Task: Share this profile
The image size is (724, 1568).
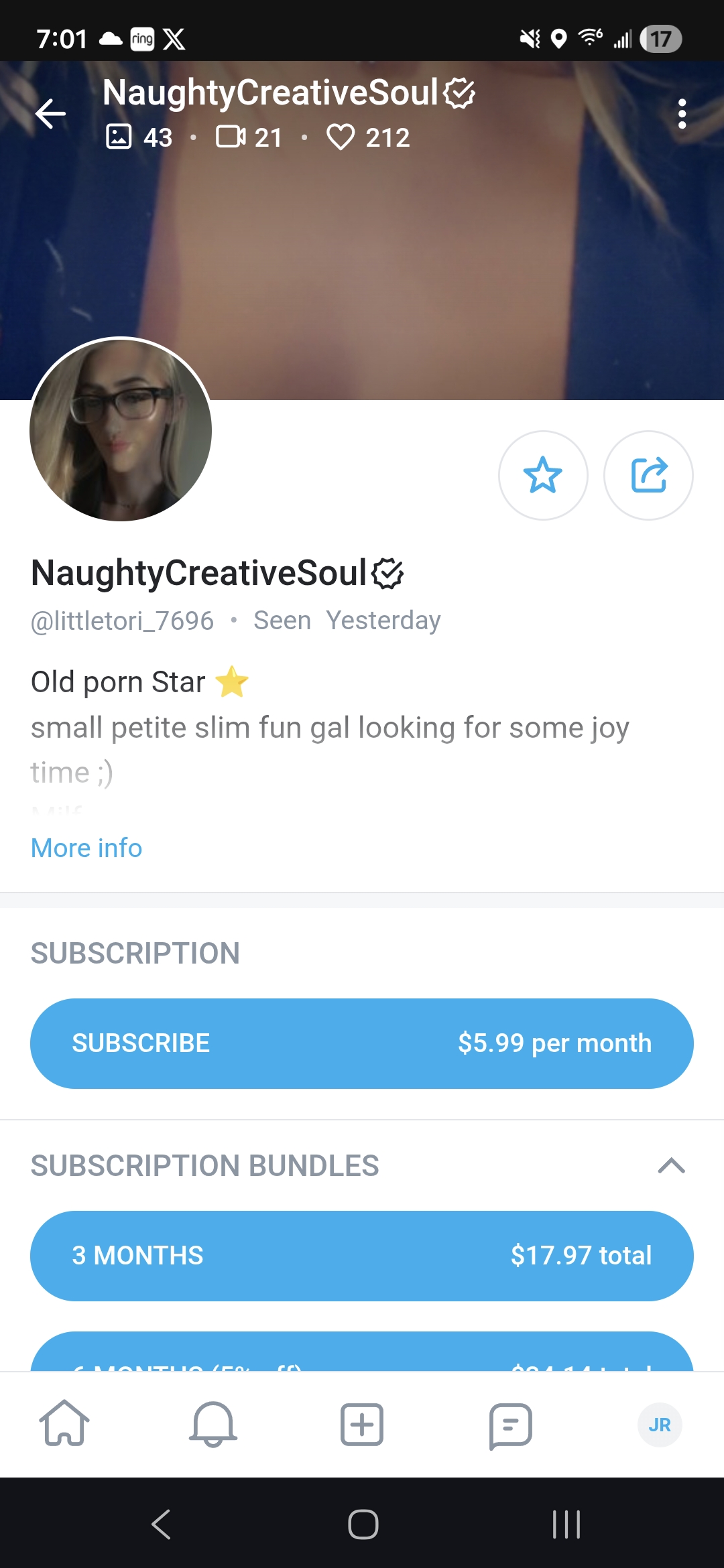Action: point(648,475)
